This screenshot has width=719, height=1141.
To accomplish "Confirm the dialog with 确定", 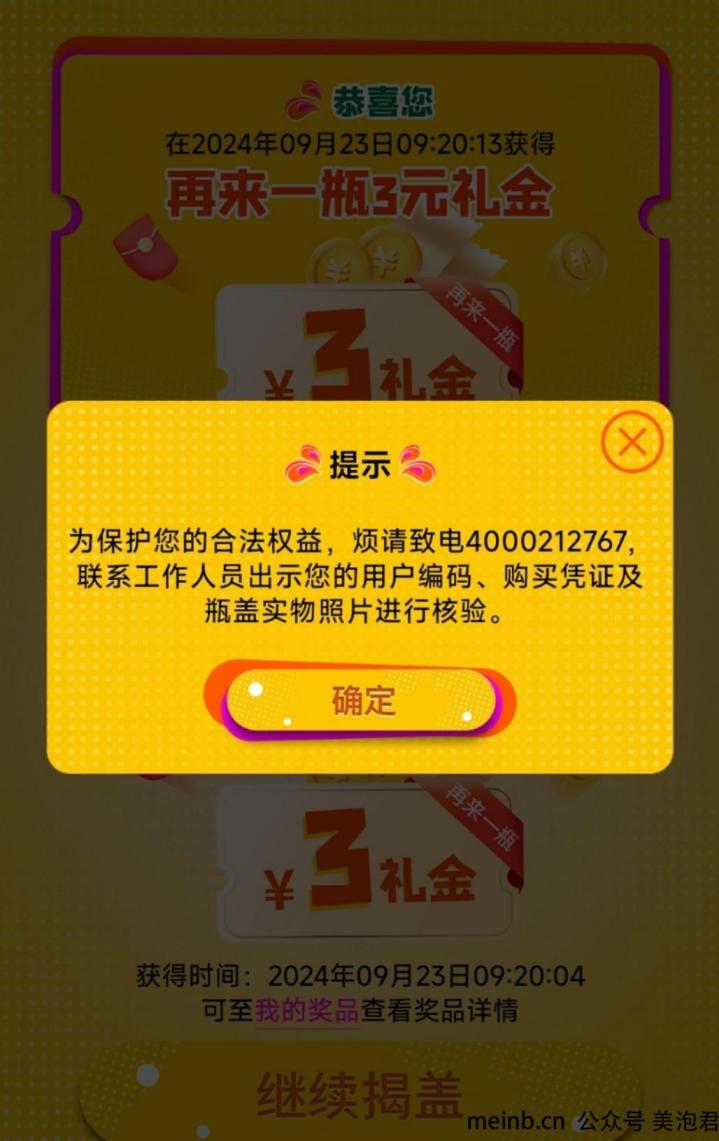I will 362,701.
